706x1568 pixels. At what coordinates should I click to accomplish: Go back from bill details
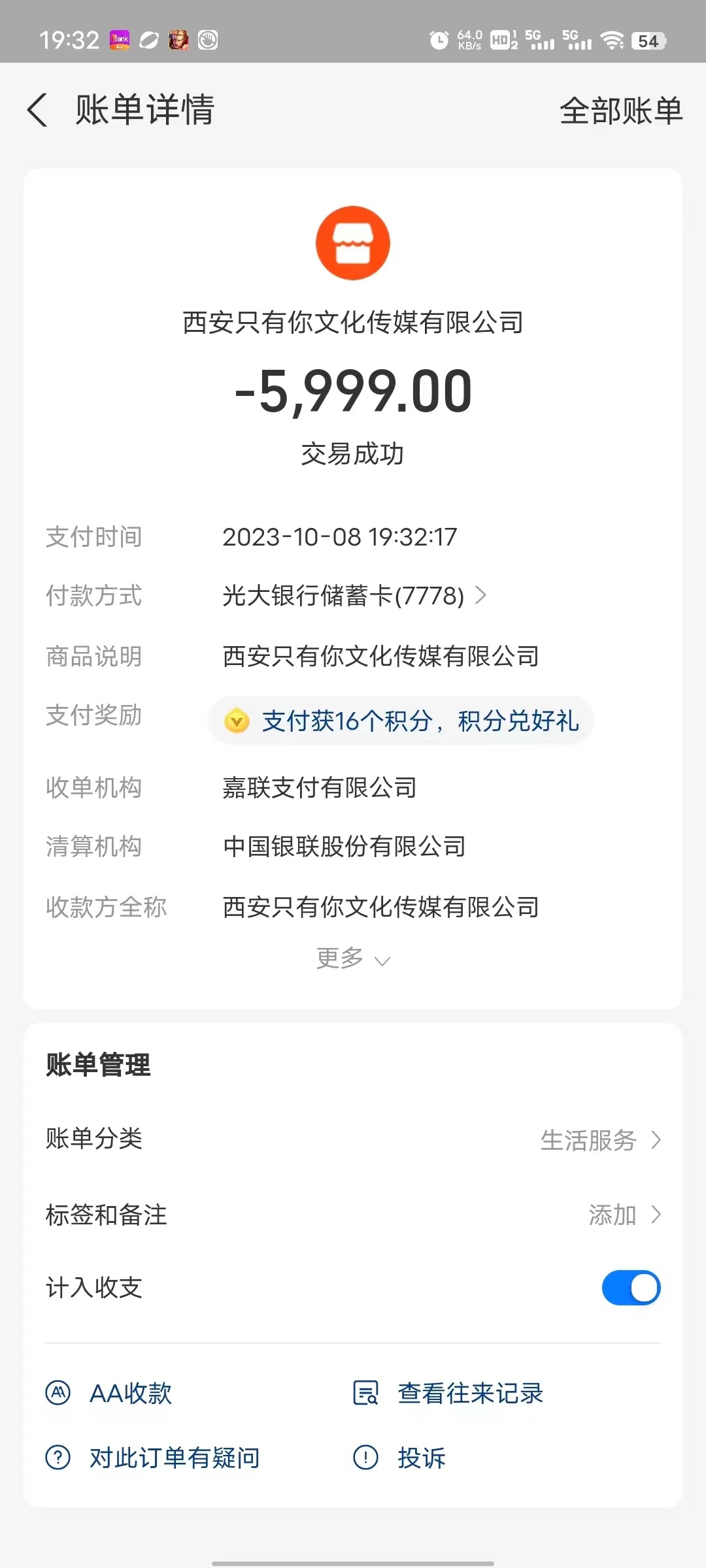point(38,110)
